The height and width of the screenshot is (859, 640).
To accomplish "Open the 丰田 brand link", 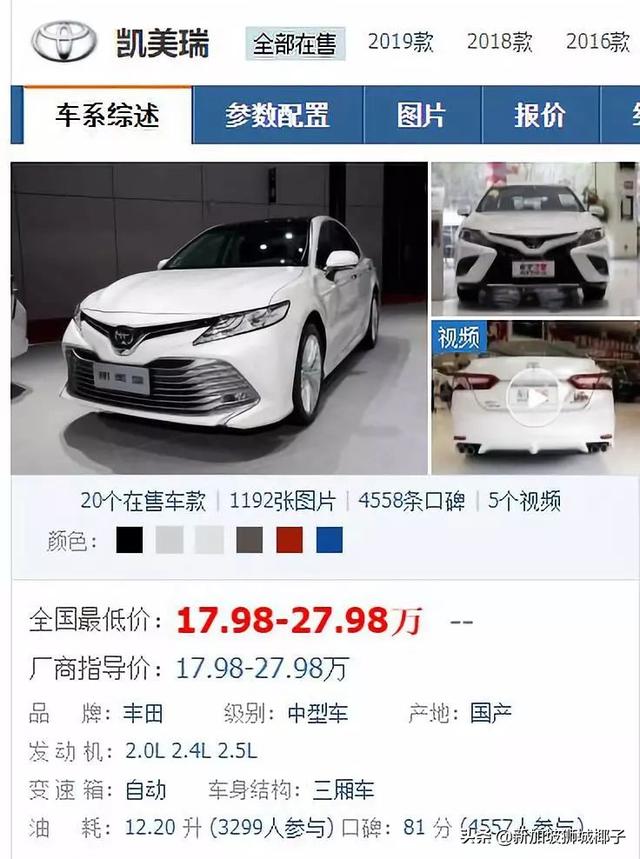I will tap(143, 714).
